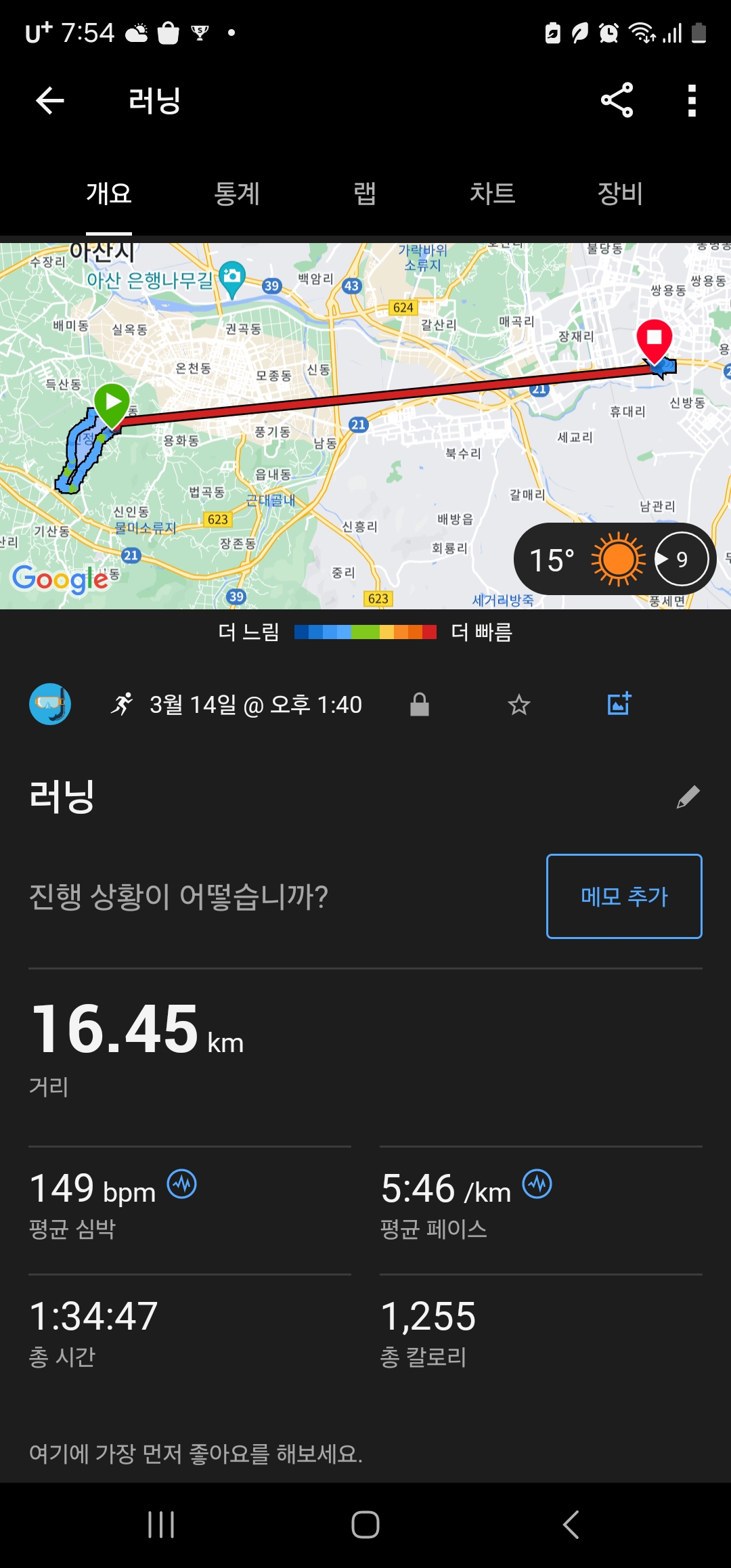This screenshot has height=1568, width=731.
Task: Select the 장비 tab
Action: pos(620,194)
